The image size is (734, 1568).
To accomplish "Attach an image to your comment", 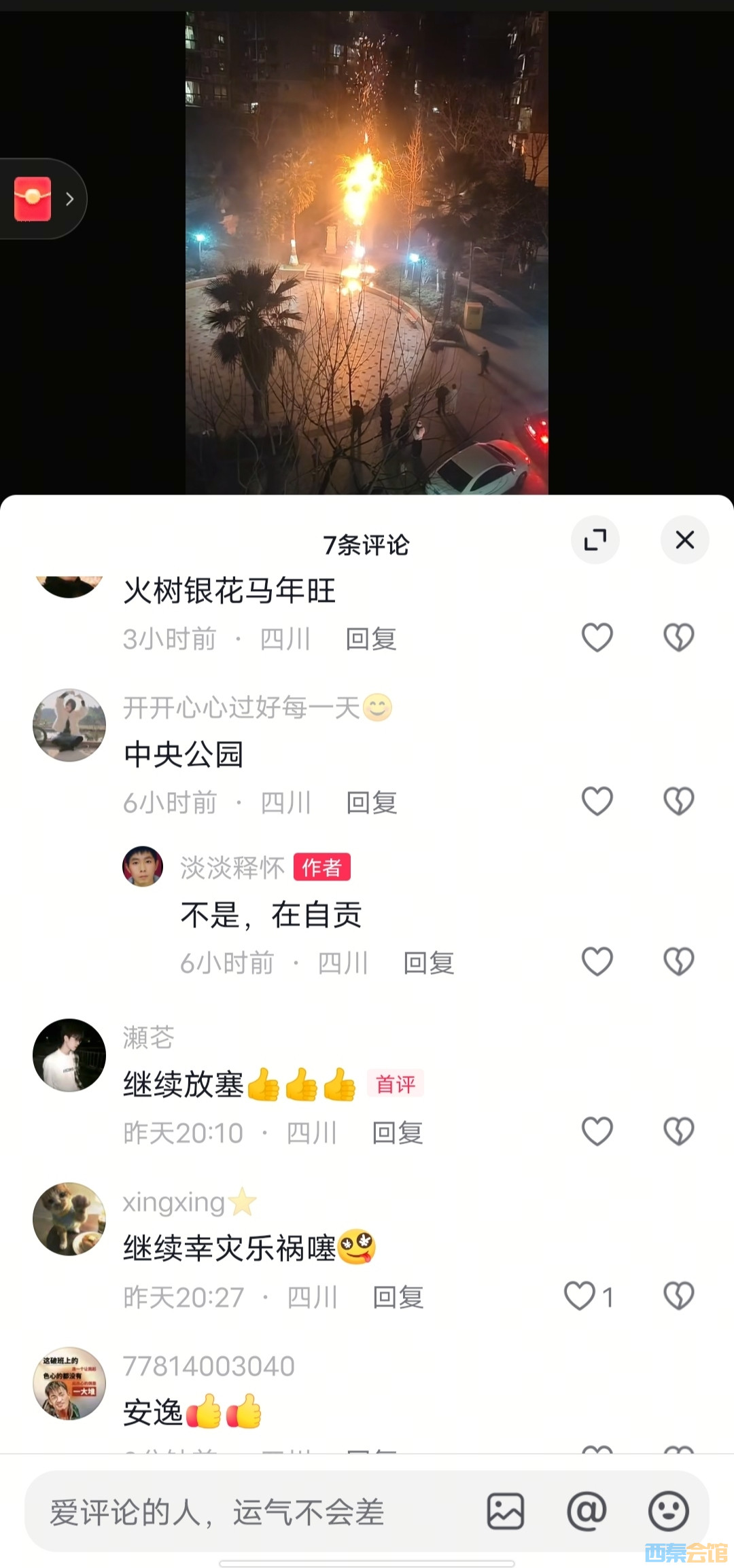I will pos(506,1512).
